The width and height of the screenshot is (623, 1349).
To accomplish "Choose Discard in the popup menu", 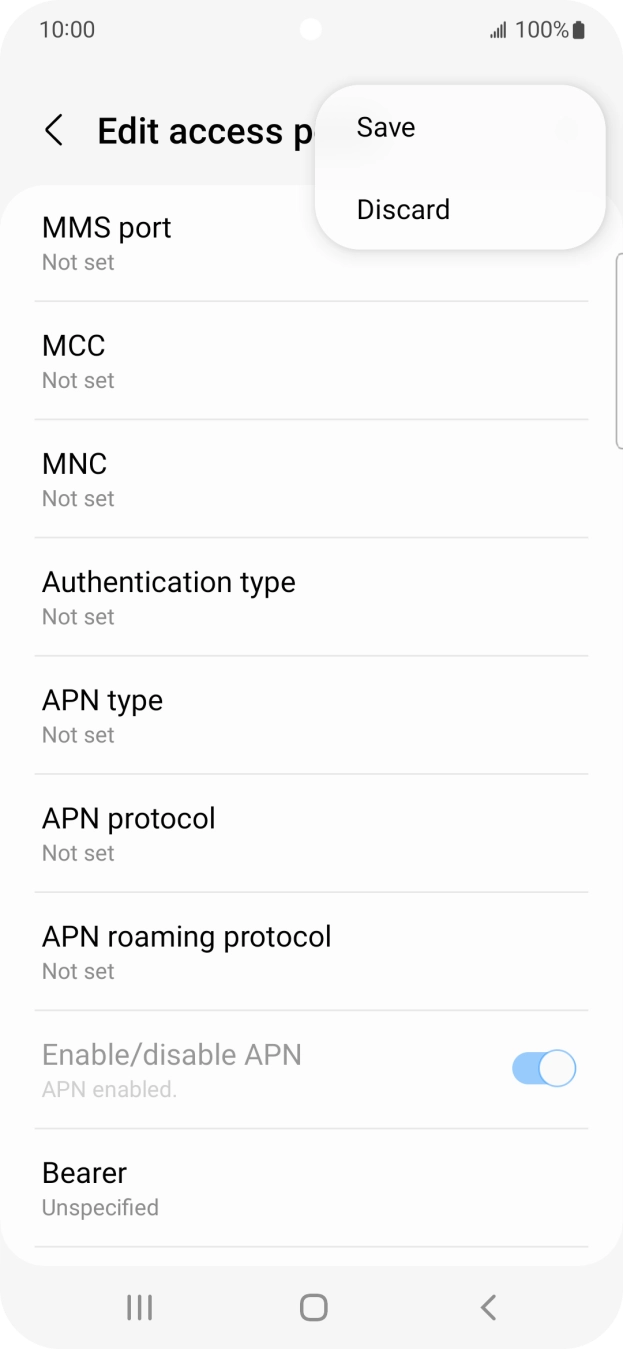I will (403, 210).
